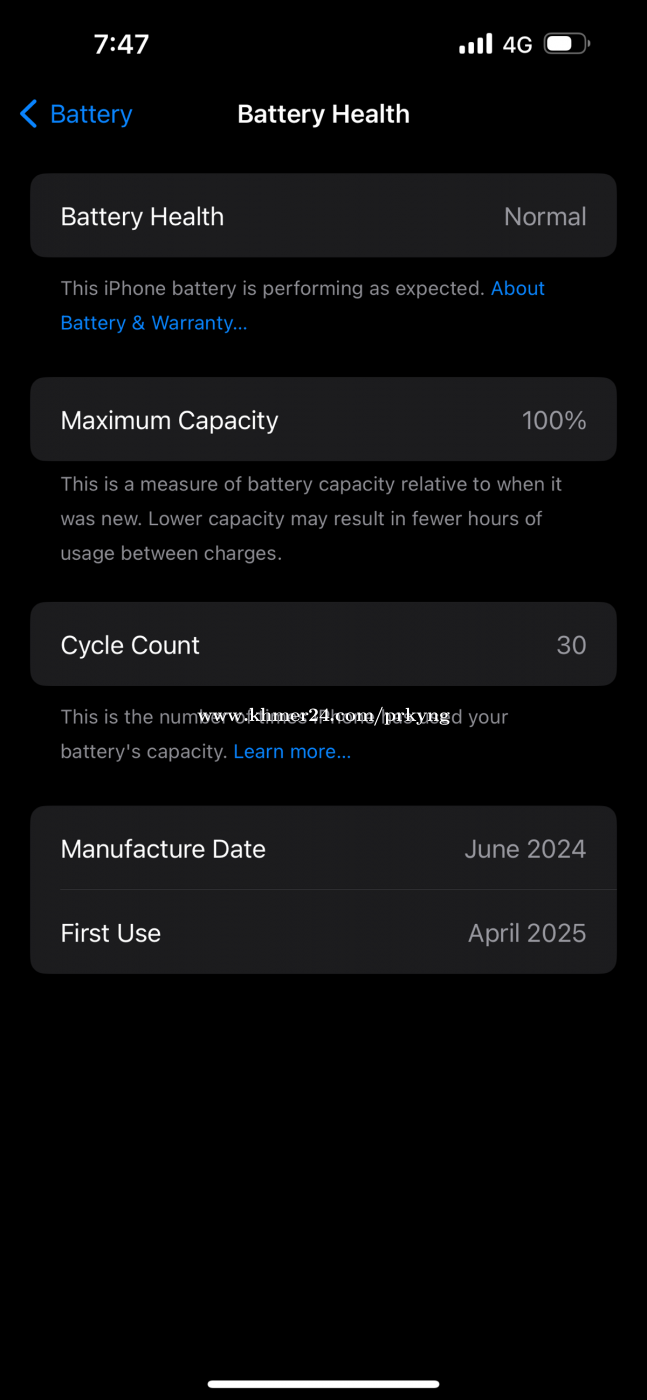Viewport: 647px width, 1400px height.
Task: Tap the Learn more link under Cycle Count
Action: pos(292,751)
